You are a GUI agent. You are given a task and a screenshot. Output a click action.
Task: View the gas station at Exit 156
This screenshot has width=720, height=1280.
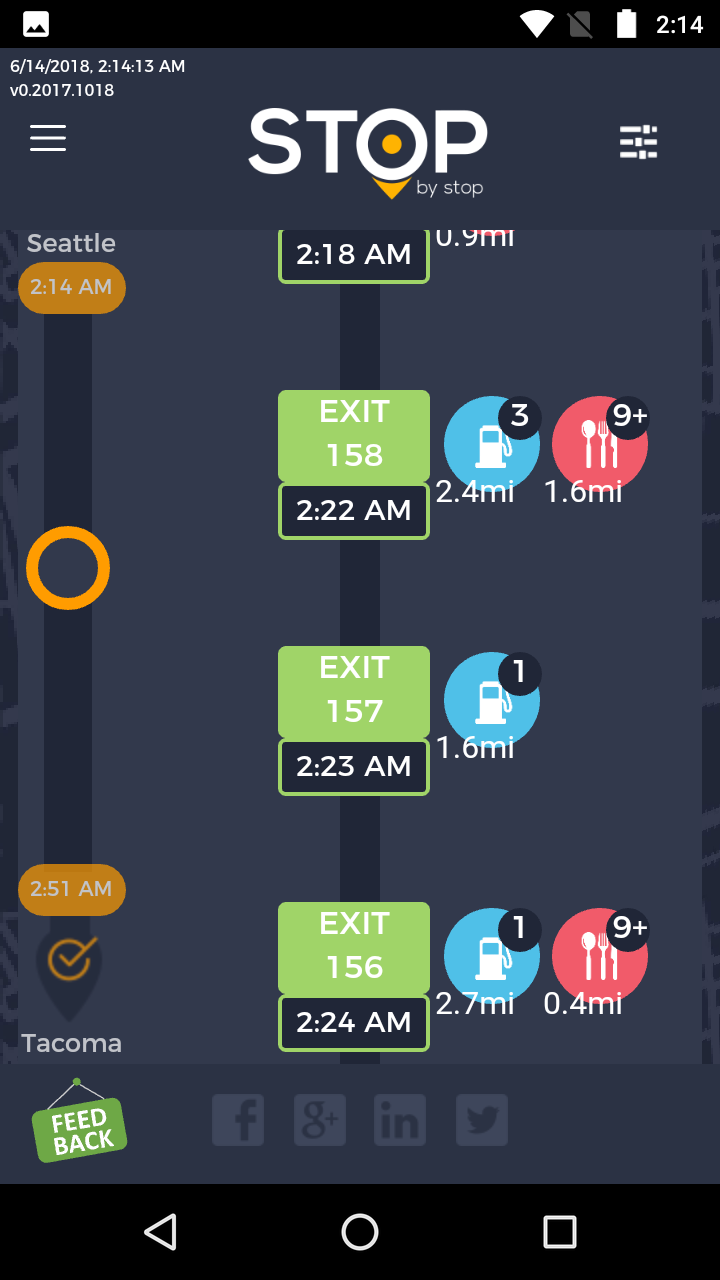[x=491, y=957]
